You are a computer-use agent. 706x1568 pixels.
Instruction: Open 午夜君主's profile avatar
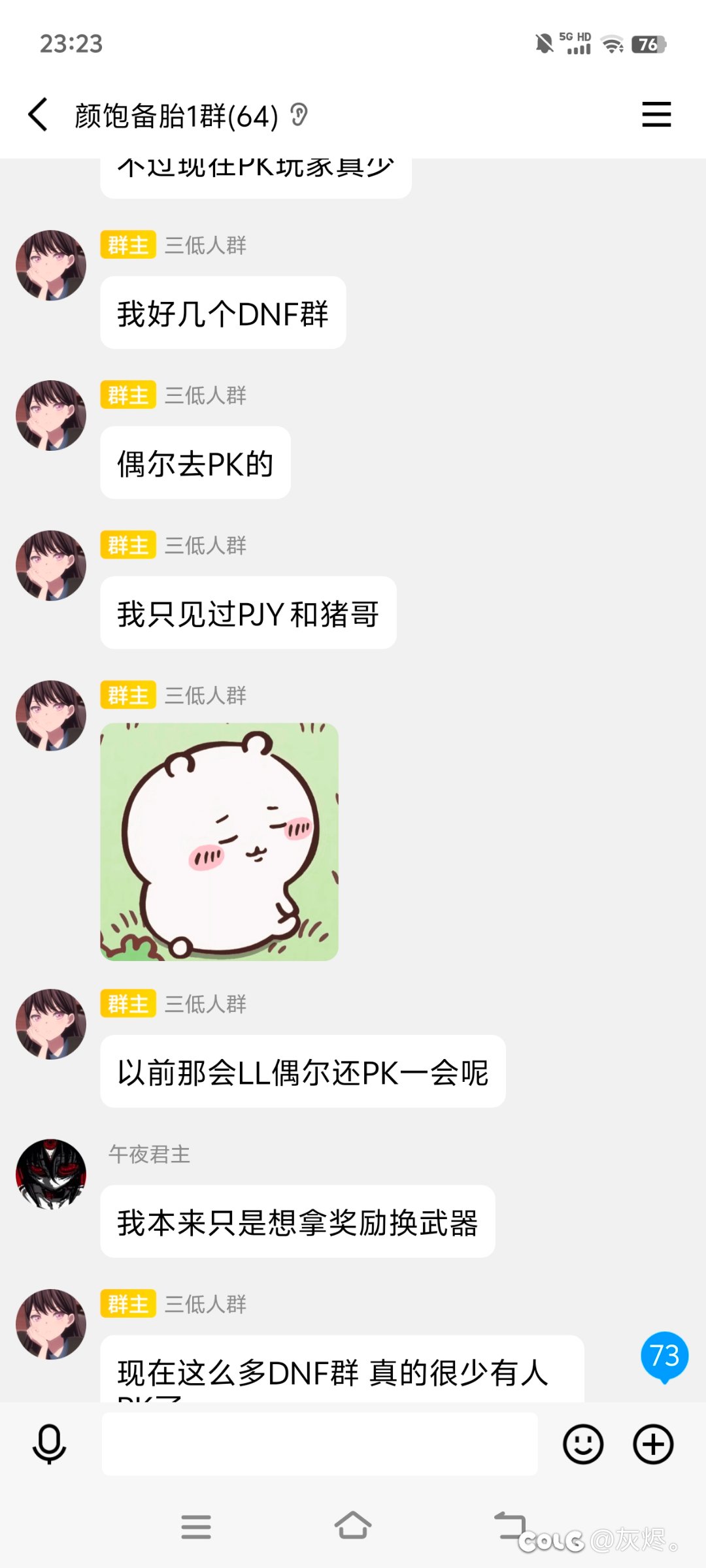pos(51,1174)
